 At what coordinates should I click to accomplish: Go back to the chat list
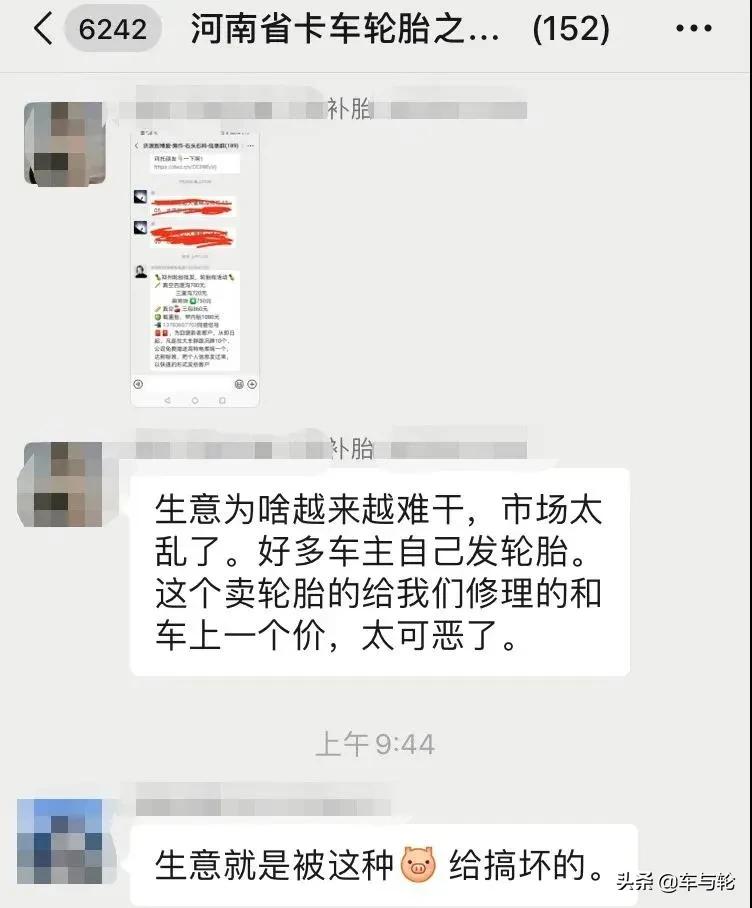[42, 30]
